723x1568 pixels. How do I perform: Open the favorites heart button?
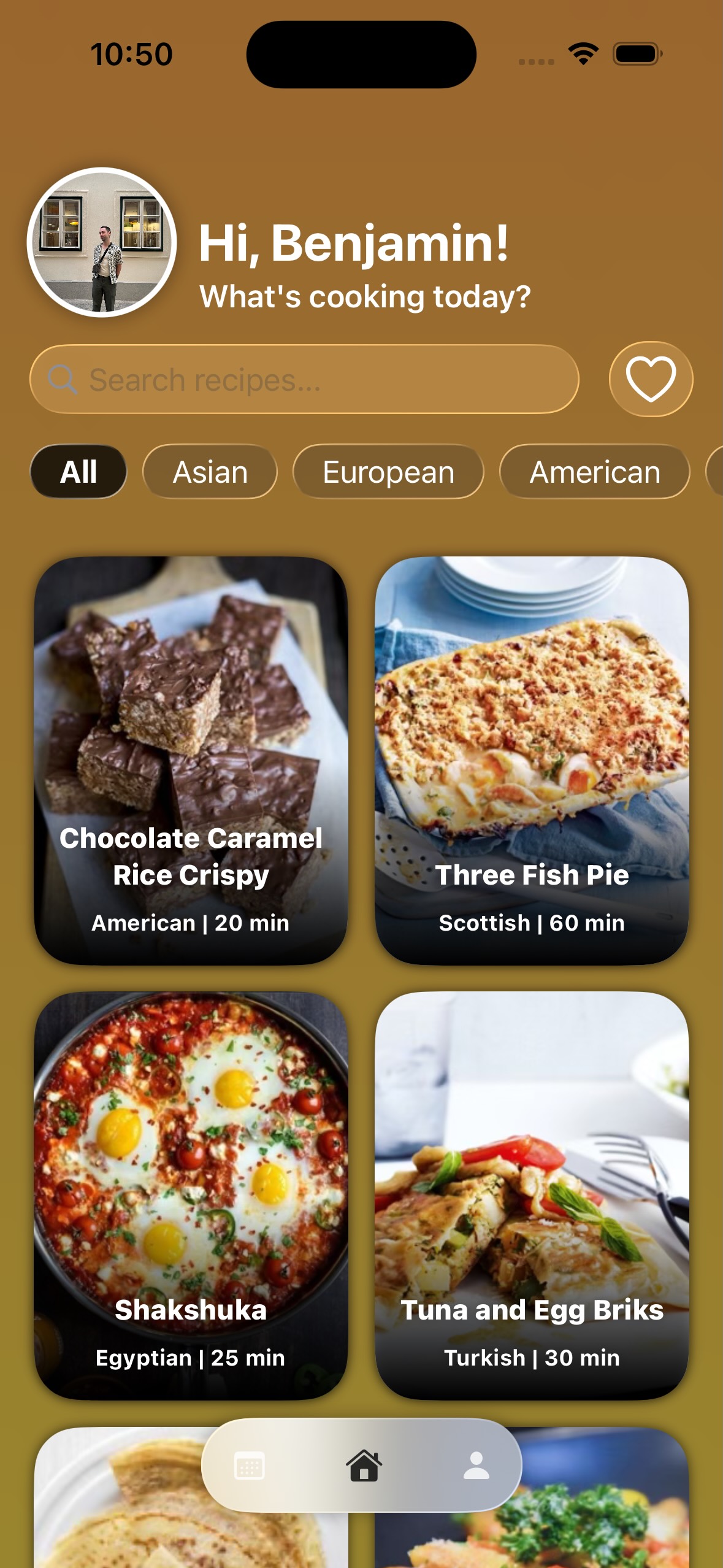point(651,379)
